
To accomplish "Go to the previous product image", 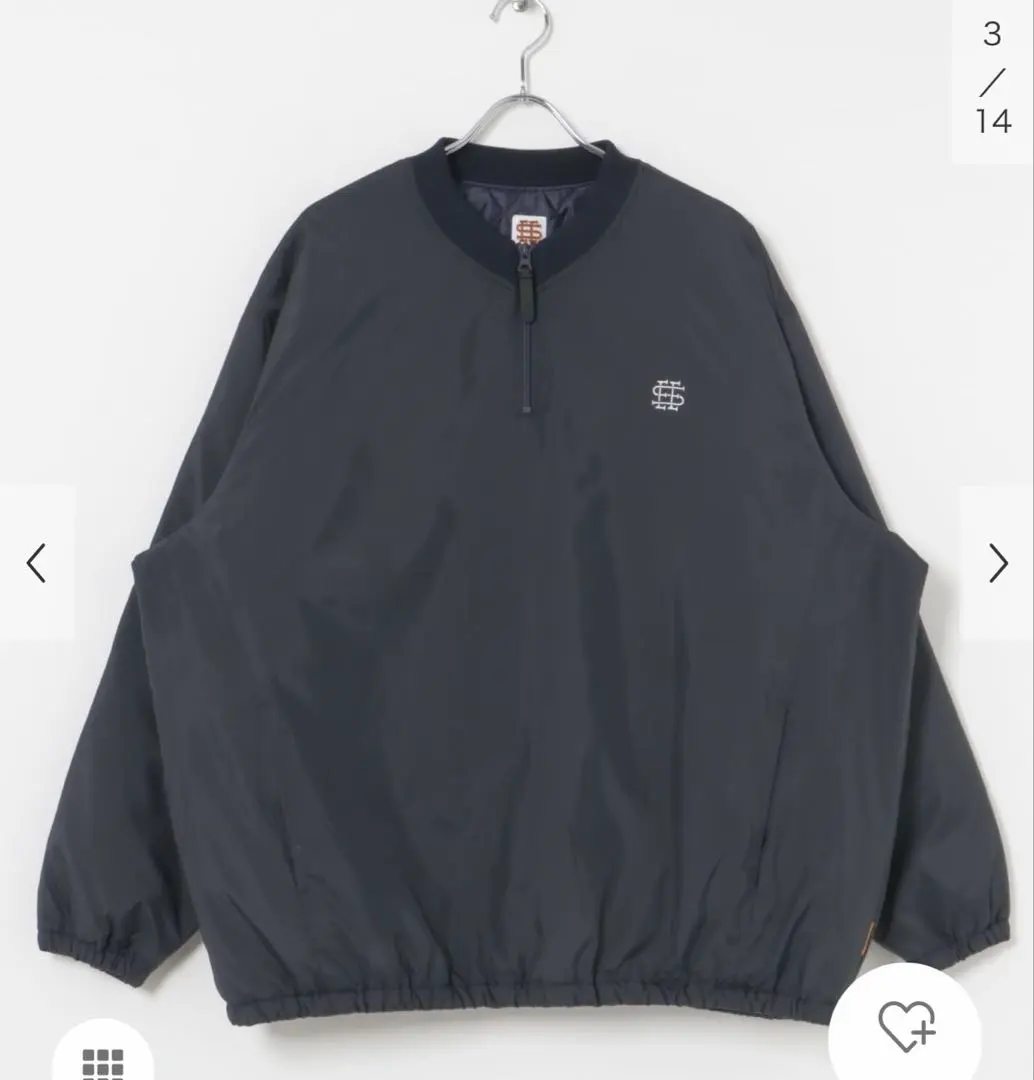I will (x=36, y=563).
